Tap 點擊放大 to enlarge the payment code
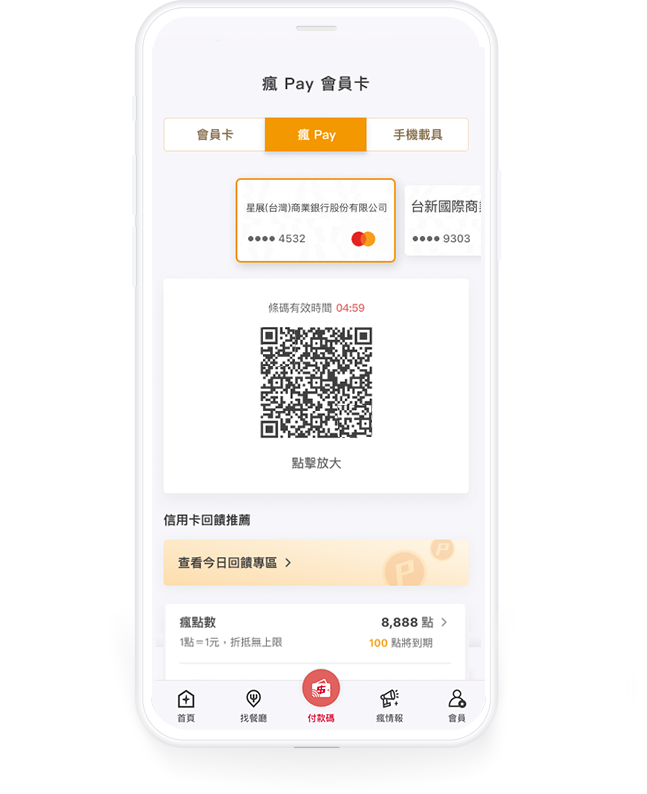Image resolution: width=647 pixels, height=794 pixels. tap(316, 463)
